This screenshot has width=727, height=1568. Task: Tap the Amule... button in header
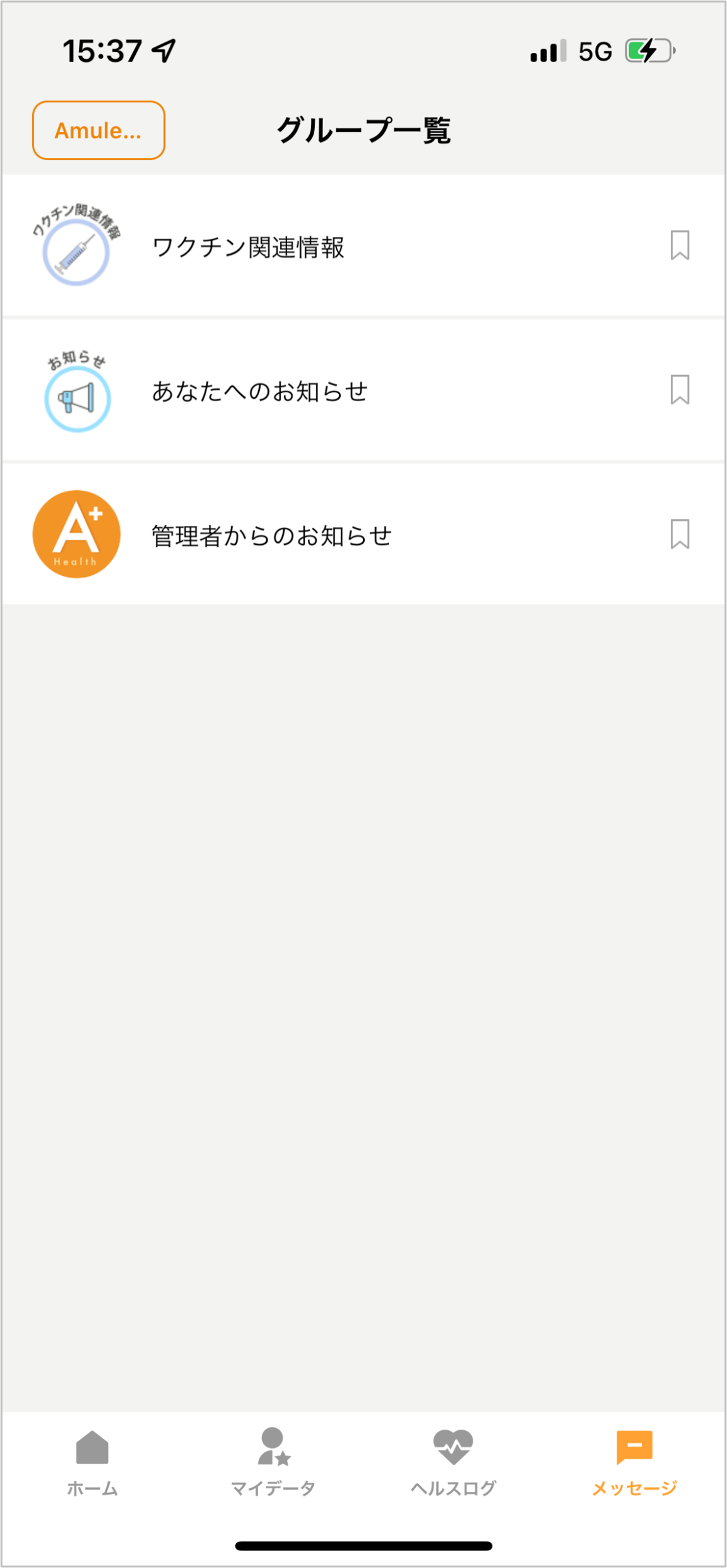98,130
